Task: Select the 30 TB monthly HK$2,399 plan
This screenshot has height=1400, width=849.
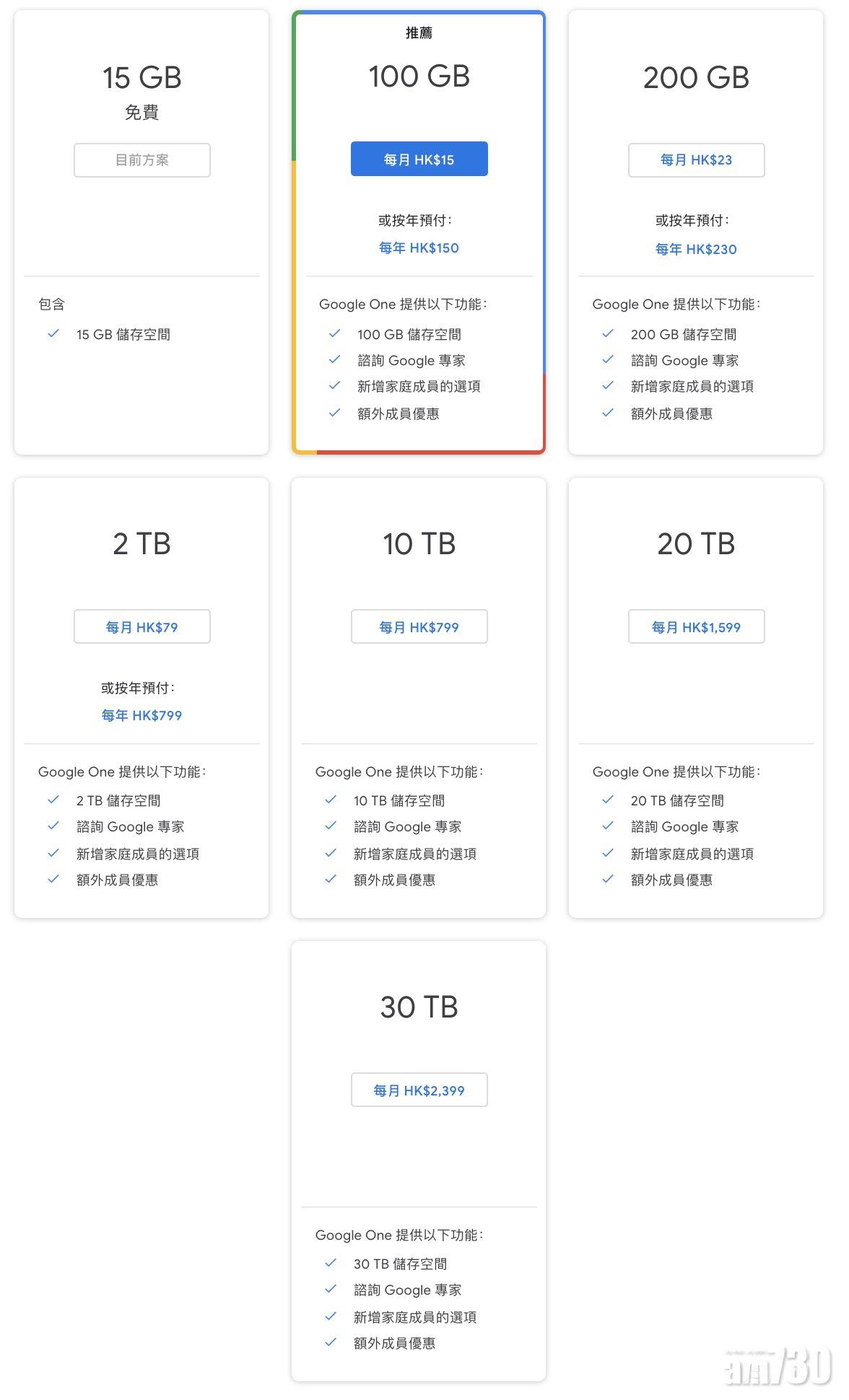Action: 419,1090
